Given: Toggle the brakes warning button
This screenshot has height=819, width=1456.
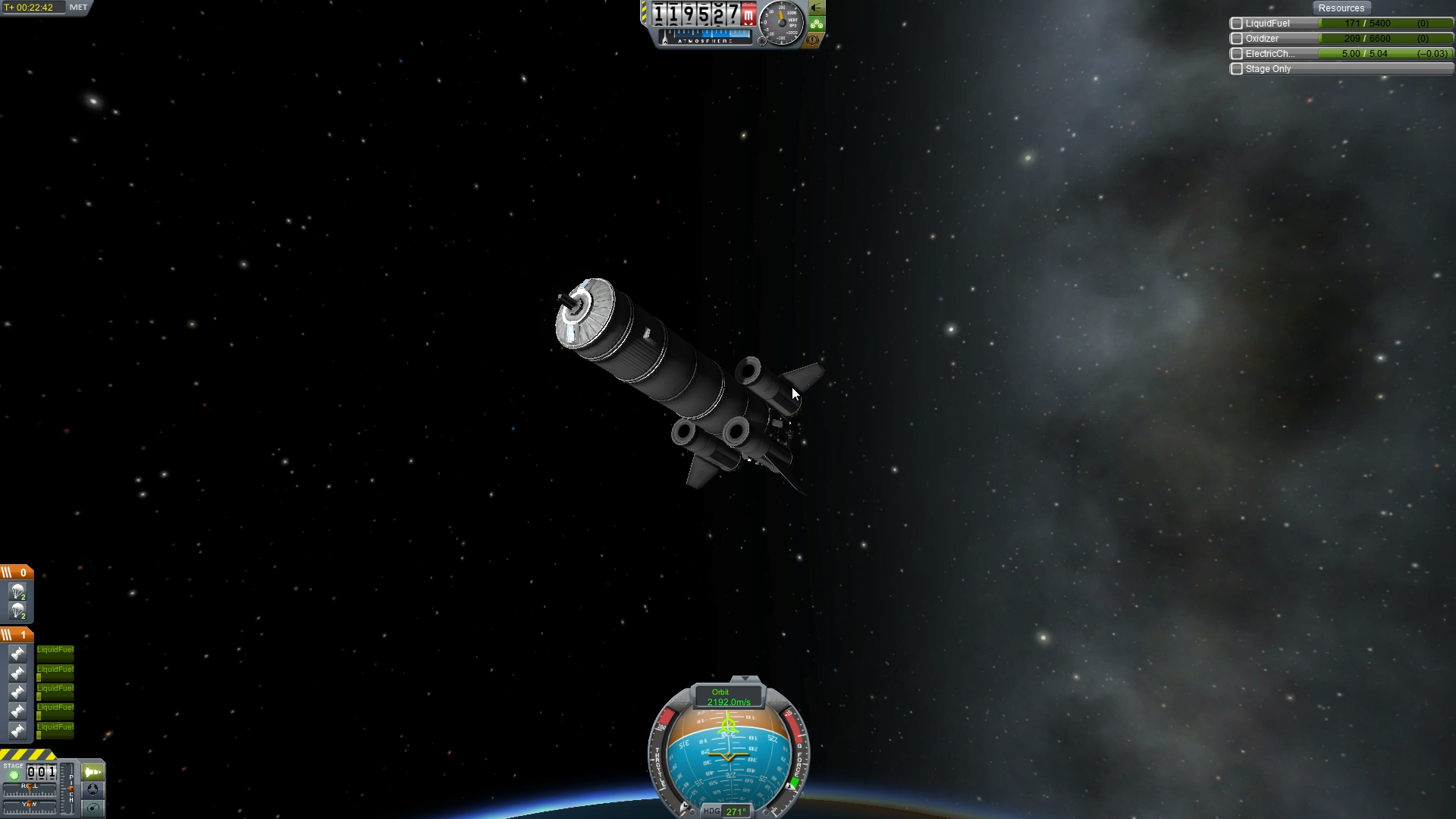Looking at the screenshot, I should 814,40.
